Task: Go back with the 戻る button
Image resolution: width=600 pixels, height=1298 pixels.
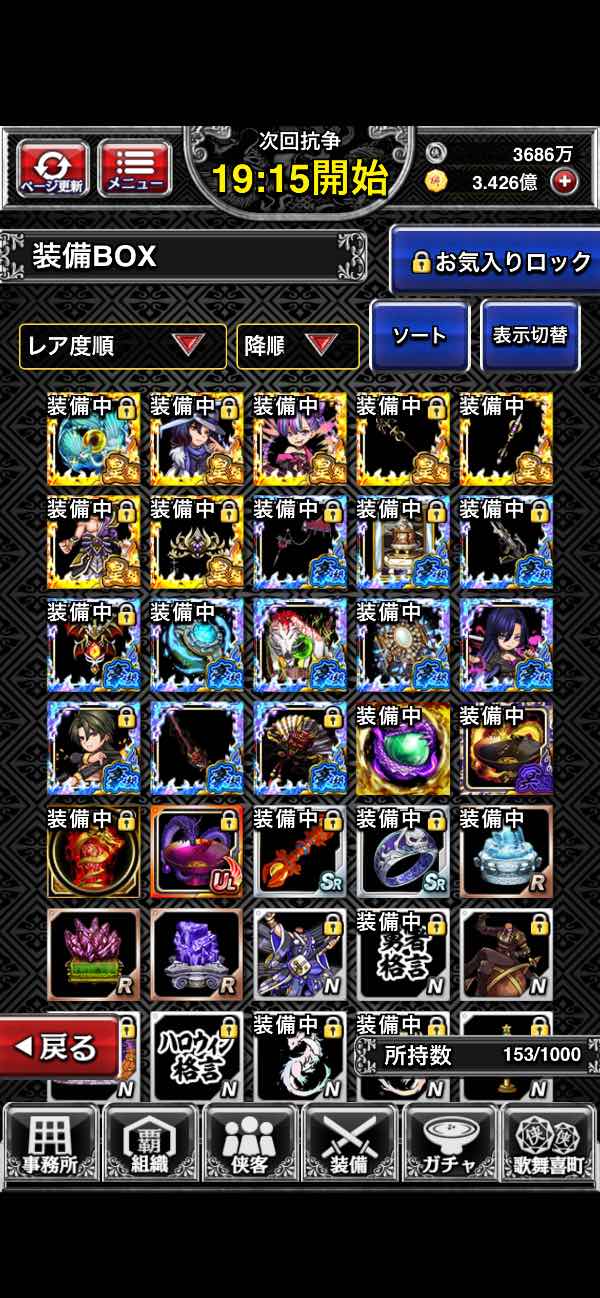Action: click(x=60, y=1047)
